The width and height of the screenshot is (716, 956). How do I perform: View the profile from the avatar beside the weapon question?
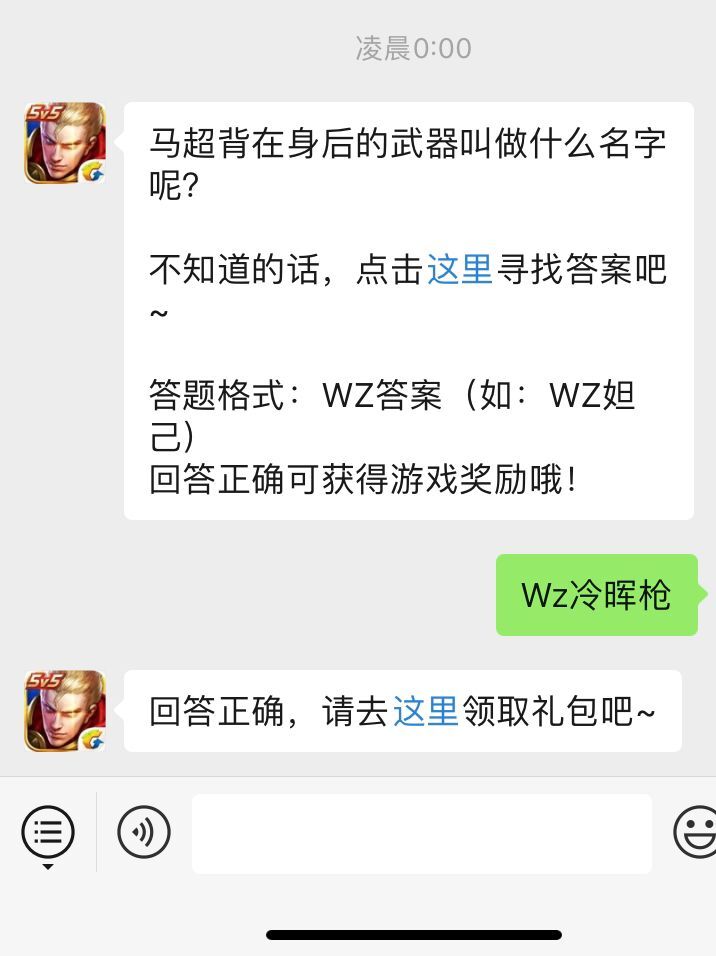65,143
